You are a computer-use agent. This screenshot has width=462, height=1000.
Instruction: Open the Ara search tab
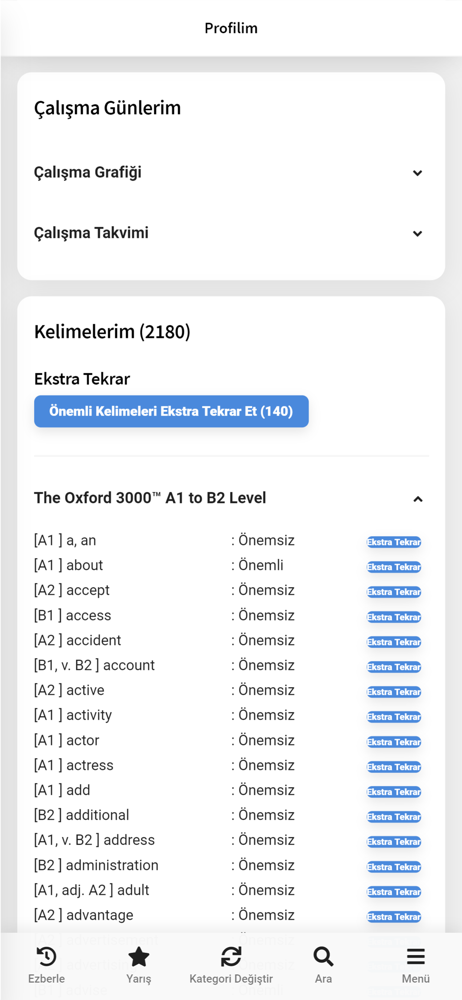pyautogui.click(x=324, y=966)
